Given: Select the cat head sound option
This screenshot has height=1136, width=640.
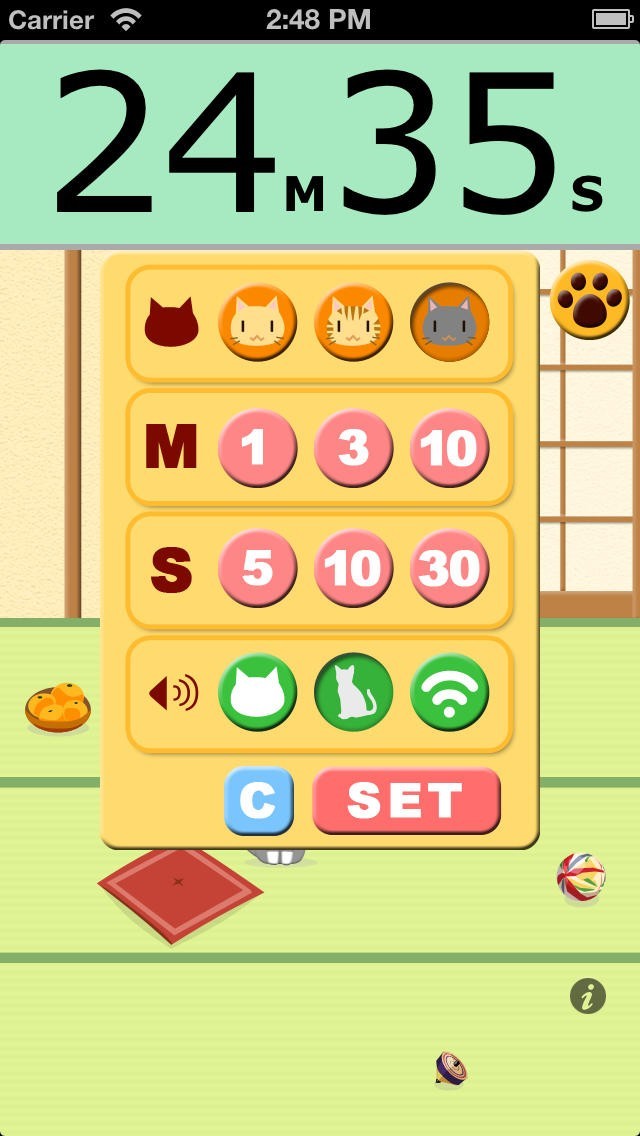Looking at the screenshot, I should pyautogui.click(x=257, y=692).
